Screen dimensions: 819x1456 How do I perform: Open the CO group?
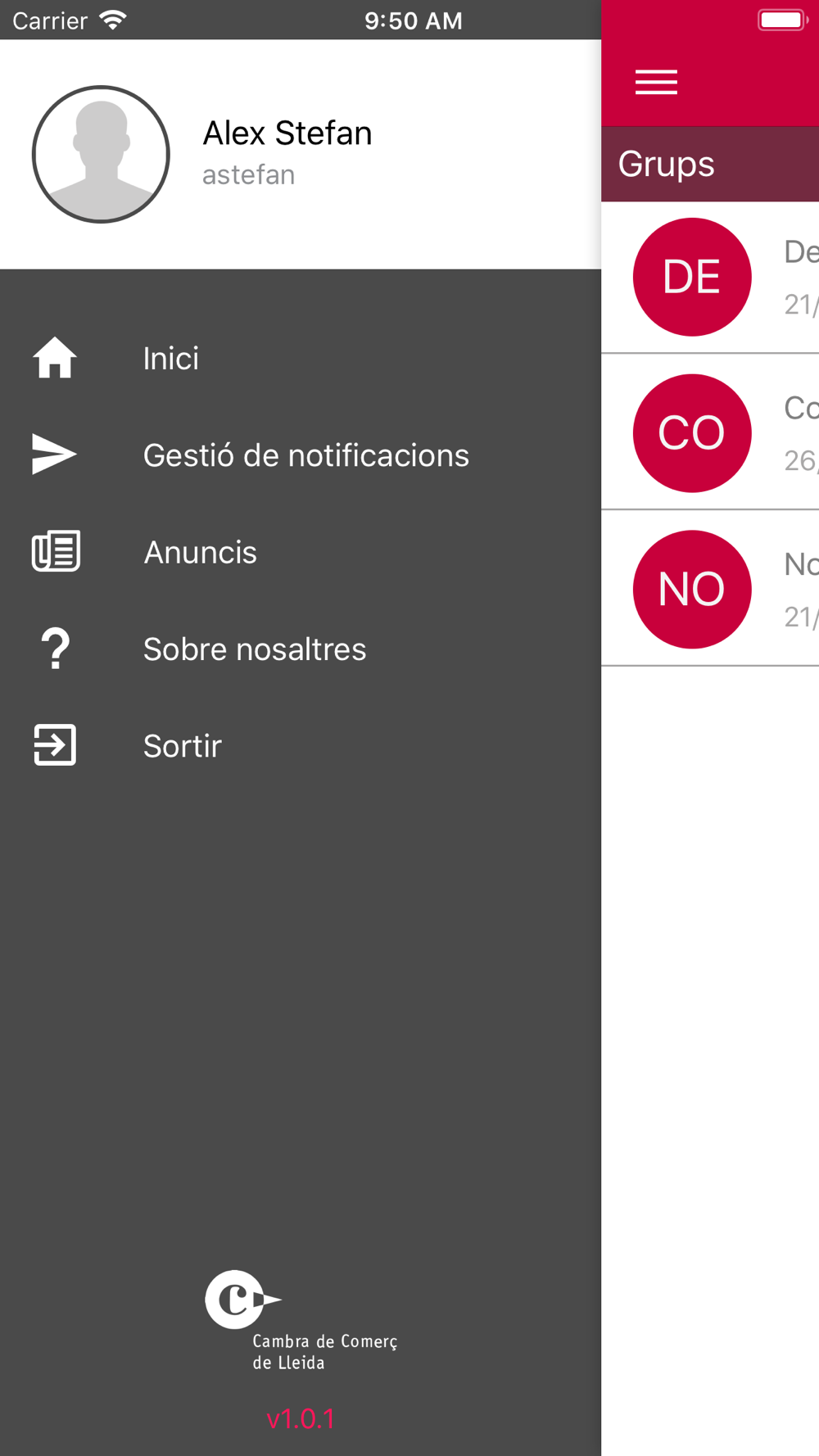(x=709, y=433)
